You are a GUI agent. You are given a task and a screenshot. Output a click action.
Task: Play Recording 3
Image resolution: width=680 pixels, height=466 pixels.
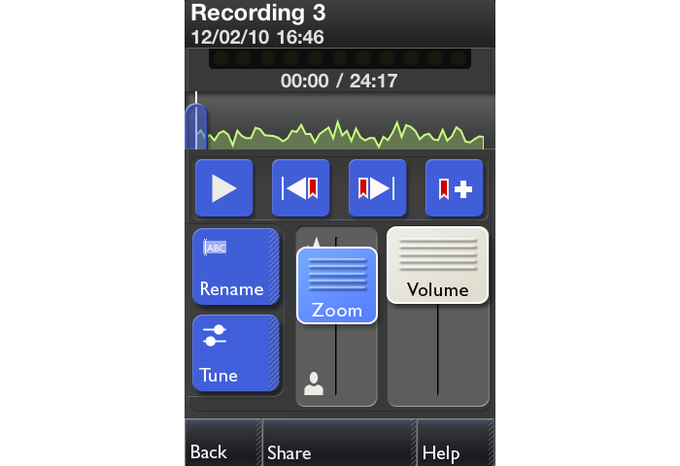[x=224, y=188]
